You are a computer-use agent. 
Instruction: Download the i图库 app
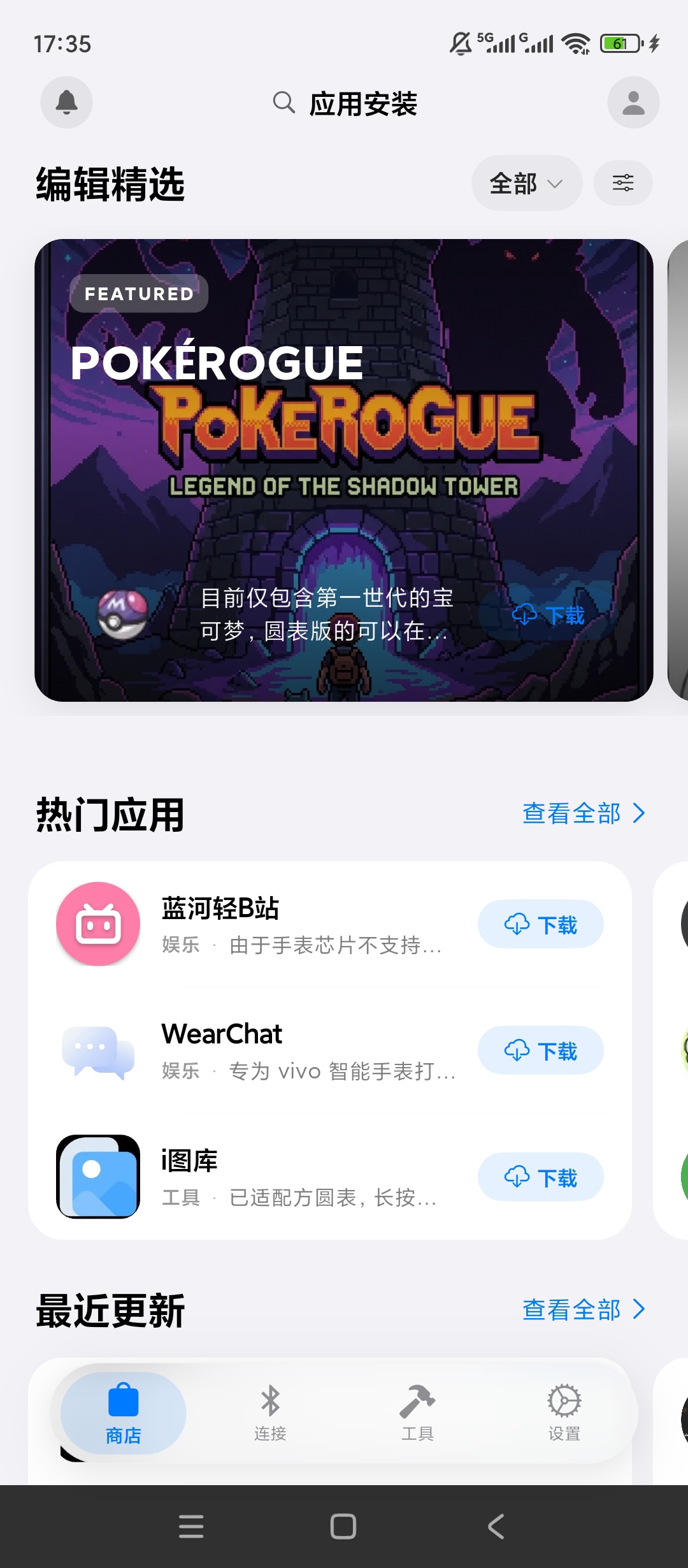[x=540, y=1177]
